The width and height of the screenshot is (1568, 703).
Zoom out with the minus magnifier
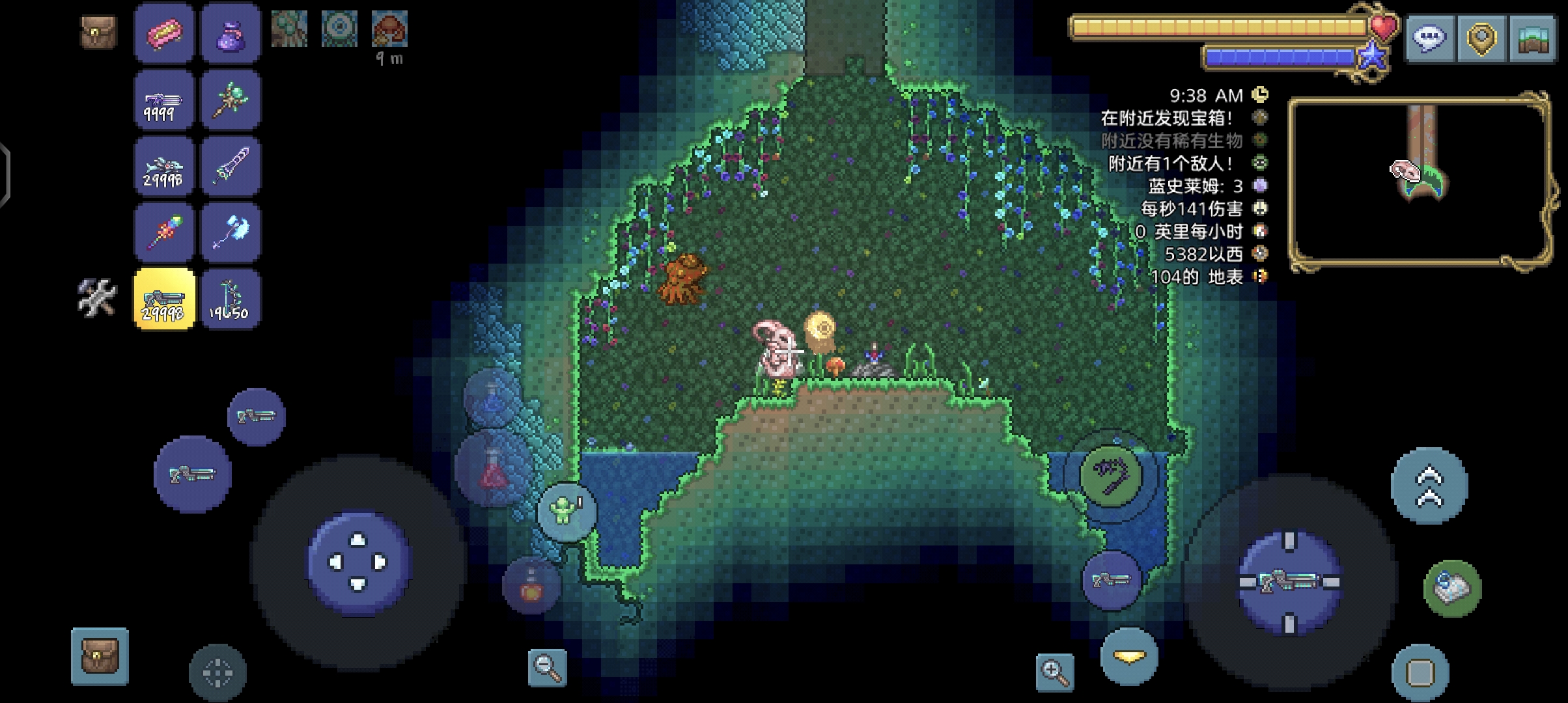547,668
